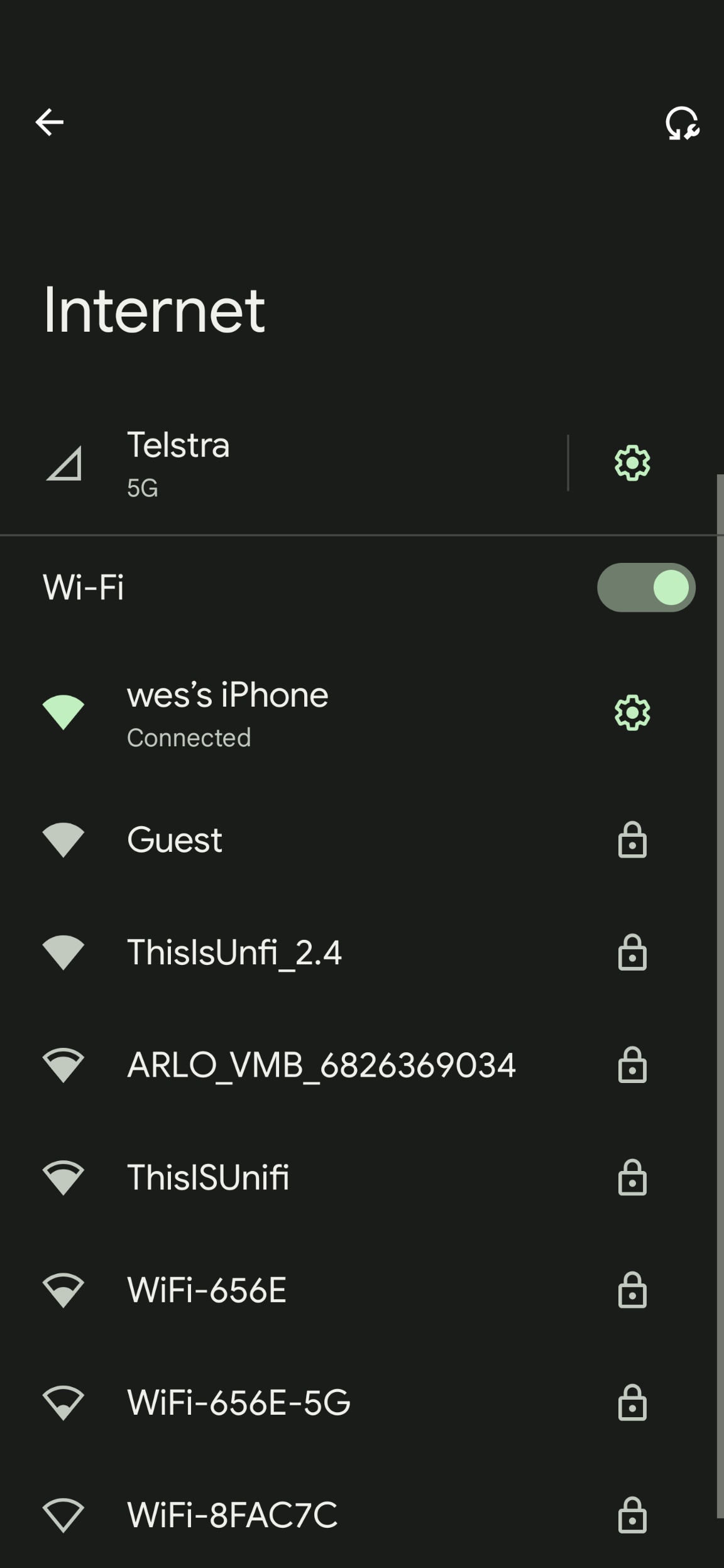
Task: Join the ThisISUnifi network
Action: coord(358,1178)
